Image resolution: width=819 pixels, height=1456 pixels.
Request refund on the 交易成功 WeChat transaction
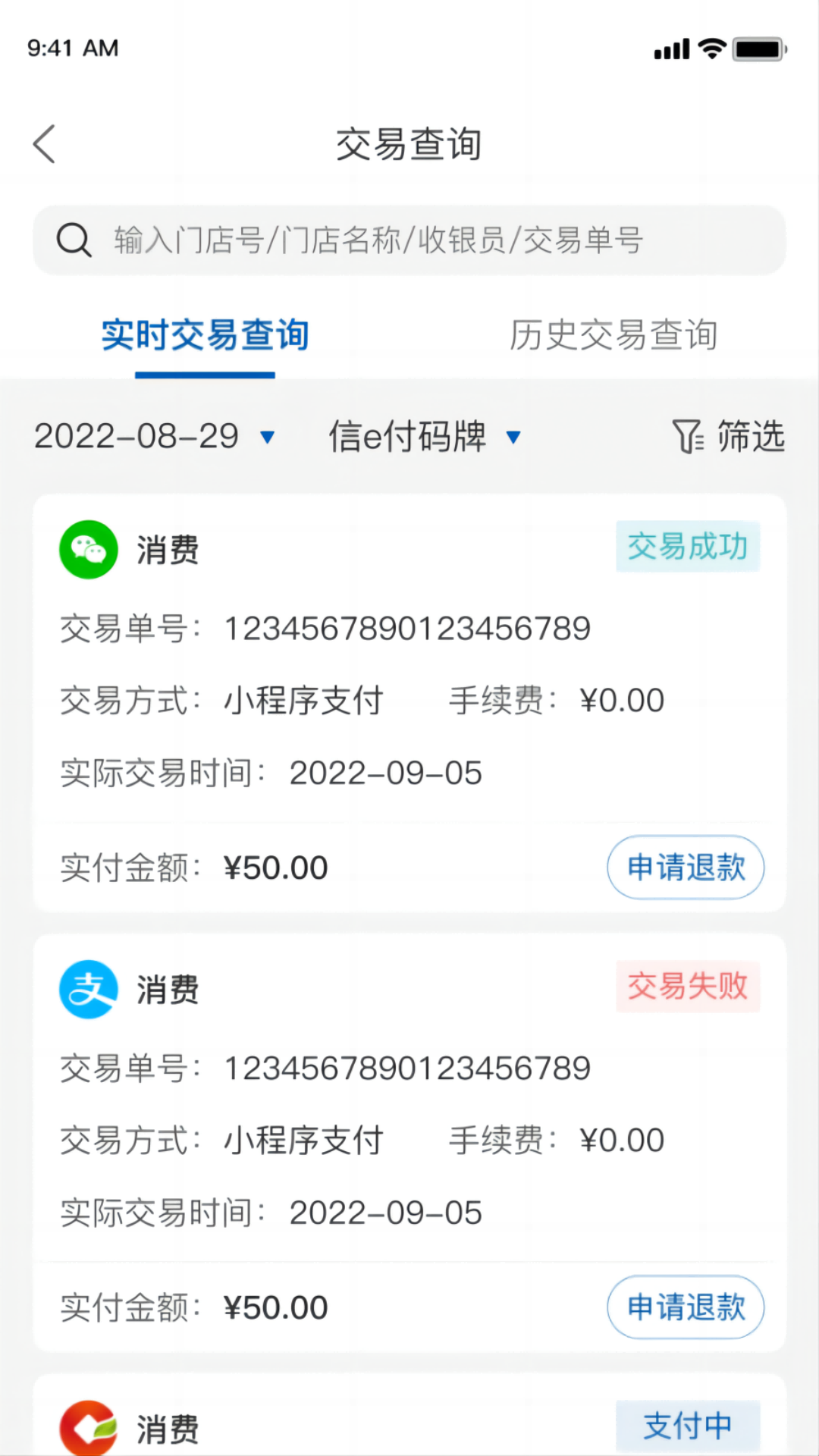(x=685, y=868)
